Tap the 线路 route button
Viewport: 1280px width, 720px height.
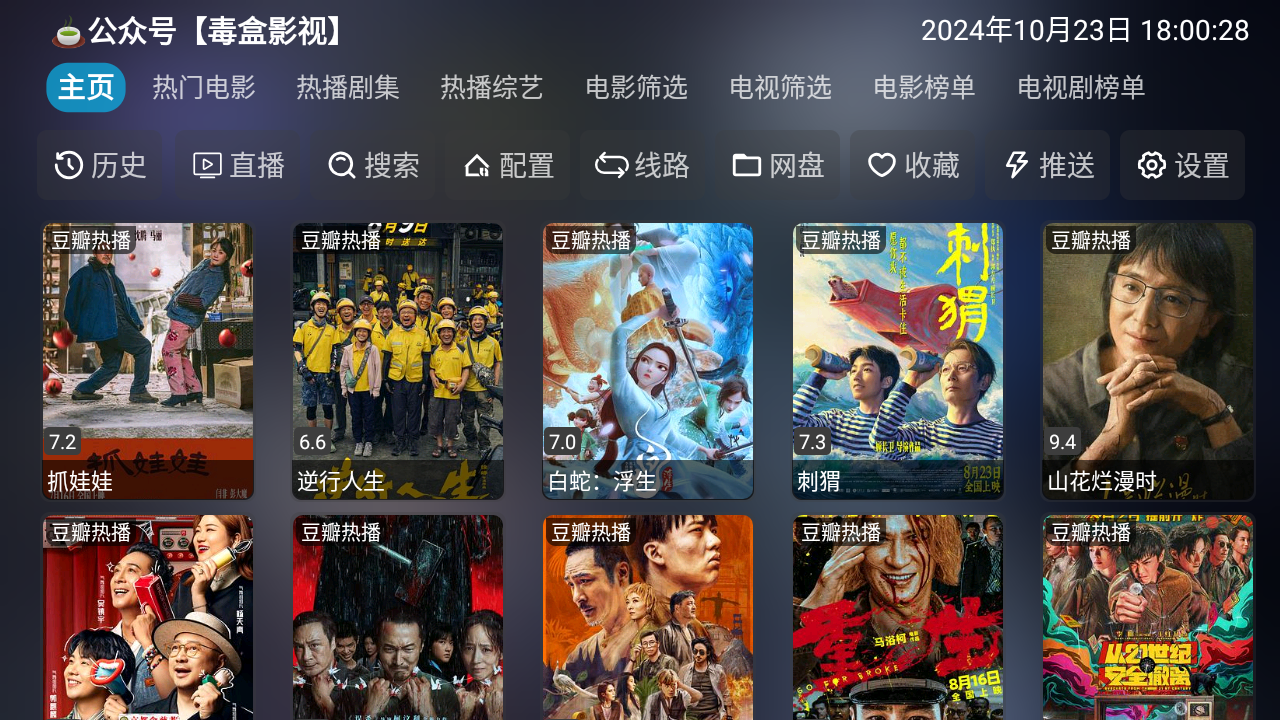tap(642, 165)
